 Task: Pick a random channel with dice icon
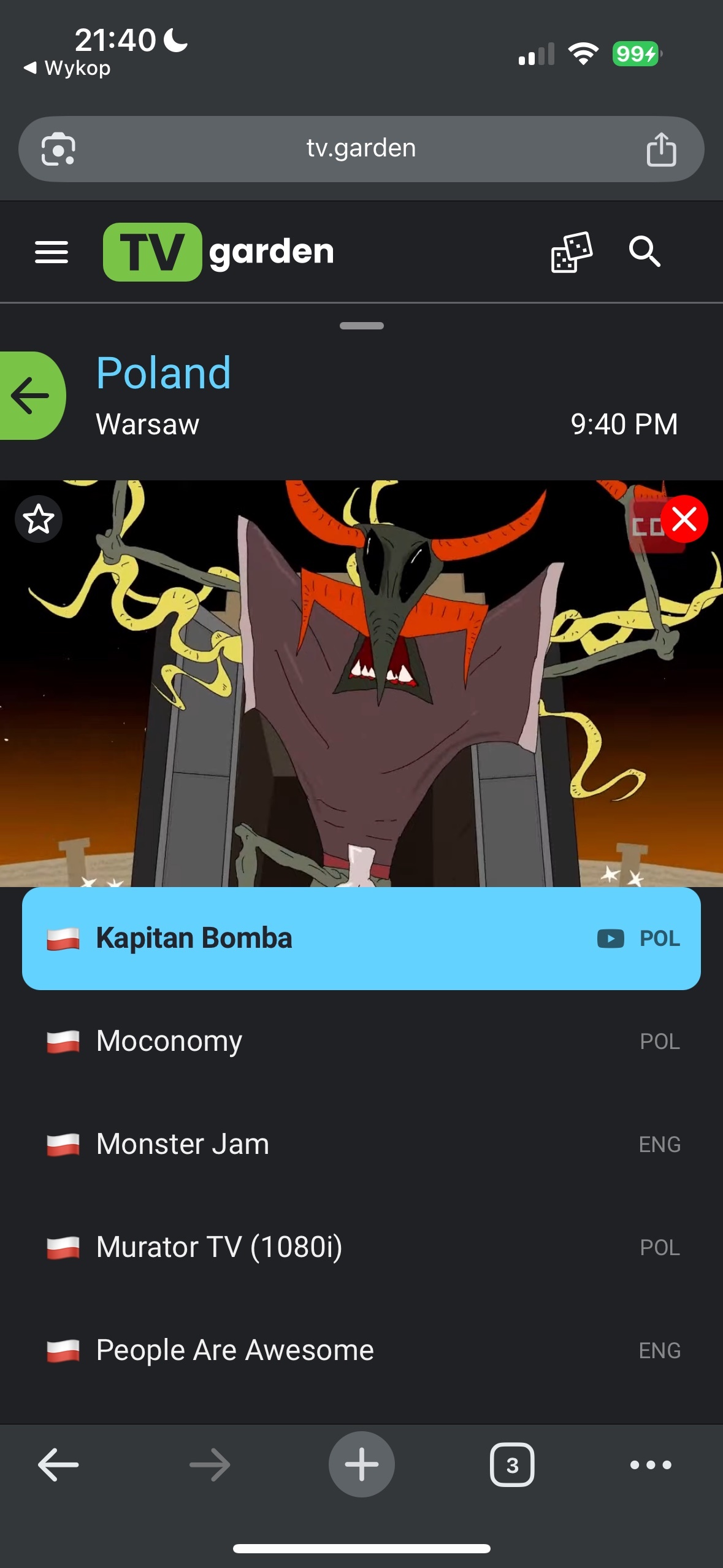(571, 252)
